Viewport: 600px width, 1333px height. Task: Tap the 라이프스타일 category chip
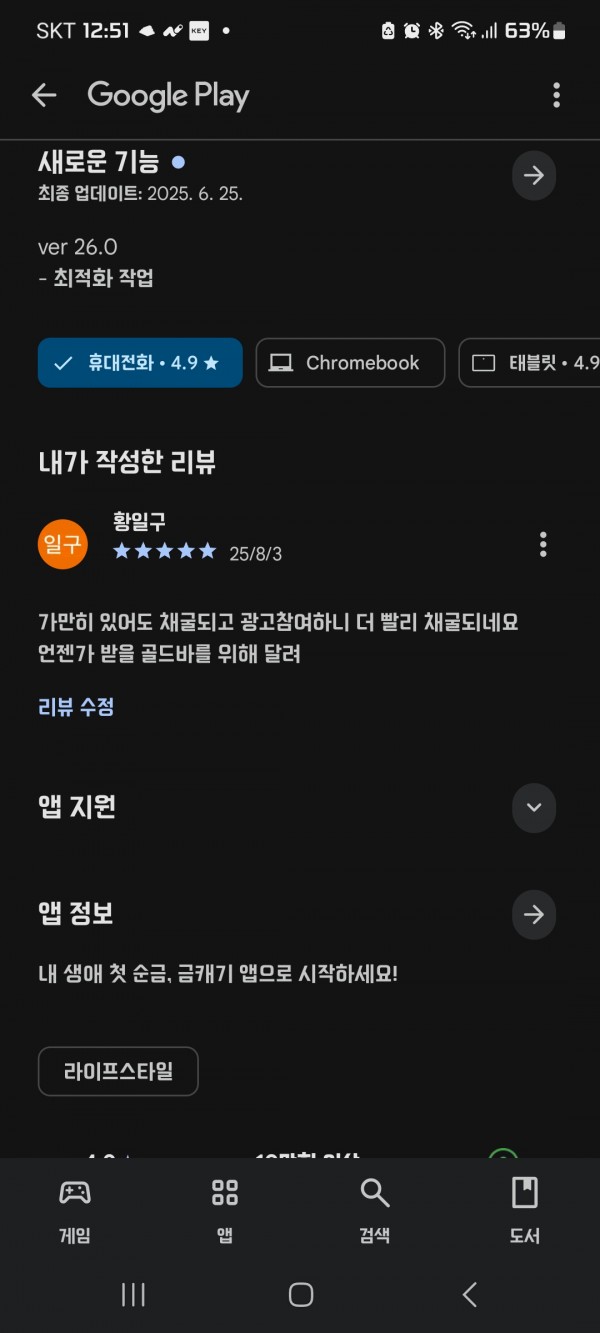point(118,1071)
